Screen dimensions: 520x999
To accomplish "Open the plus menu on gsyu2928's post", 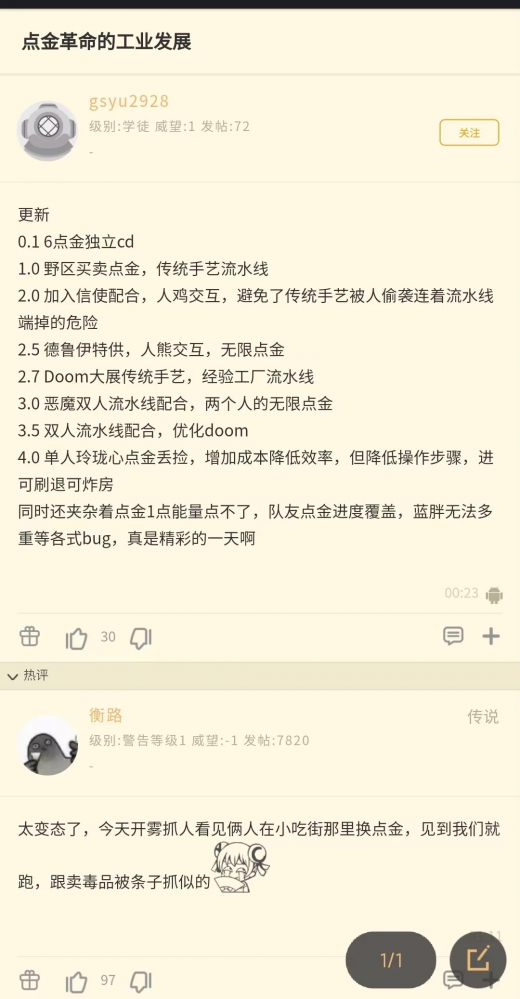I will coord(491,636).
